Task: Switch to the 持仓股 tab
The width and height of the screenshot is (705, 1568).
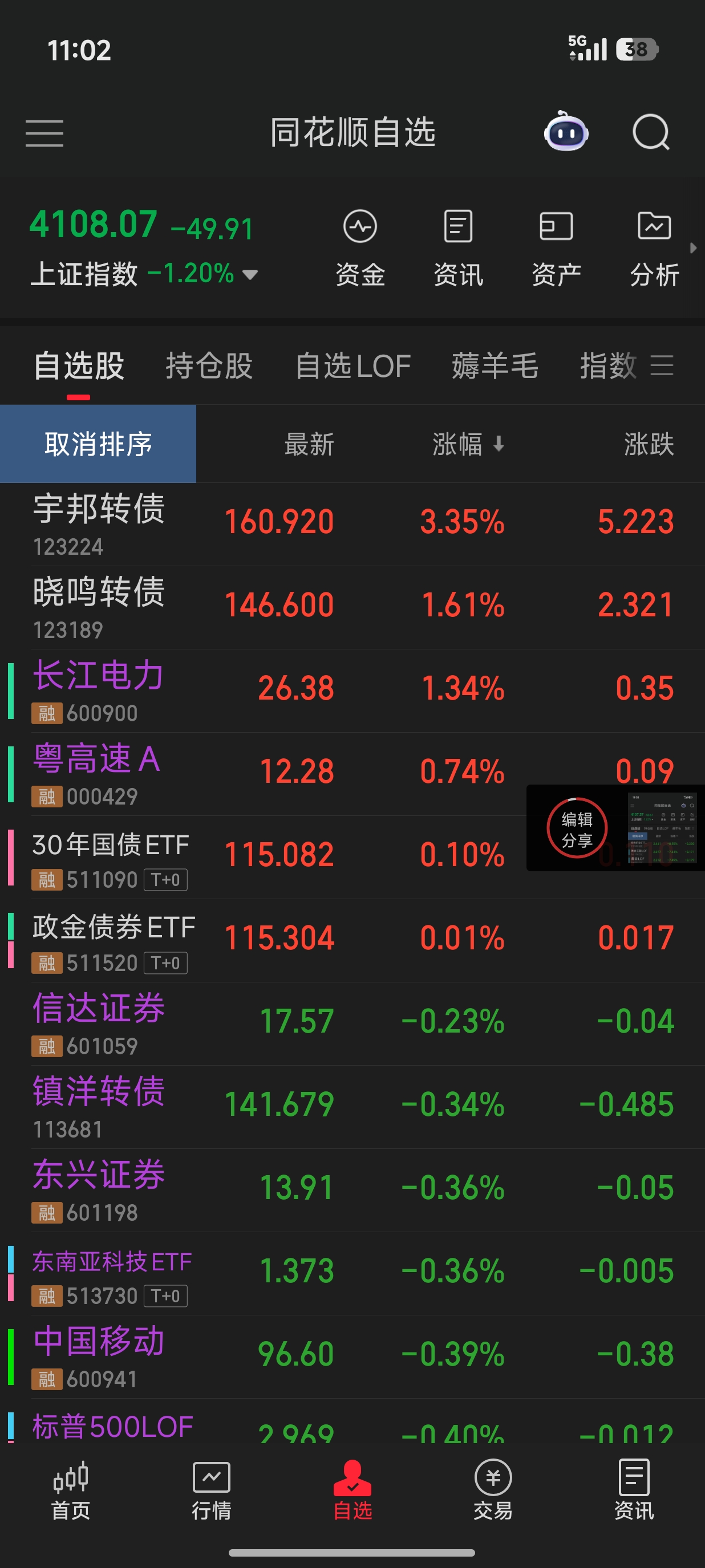Action: (209, 366)
